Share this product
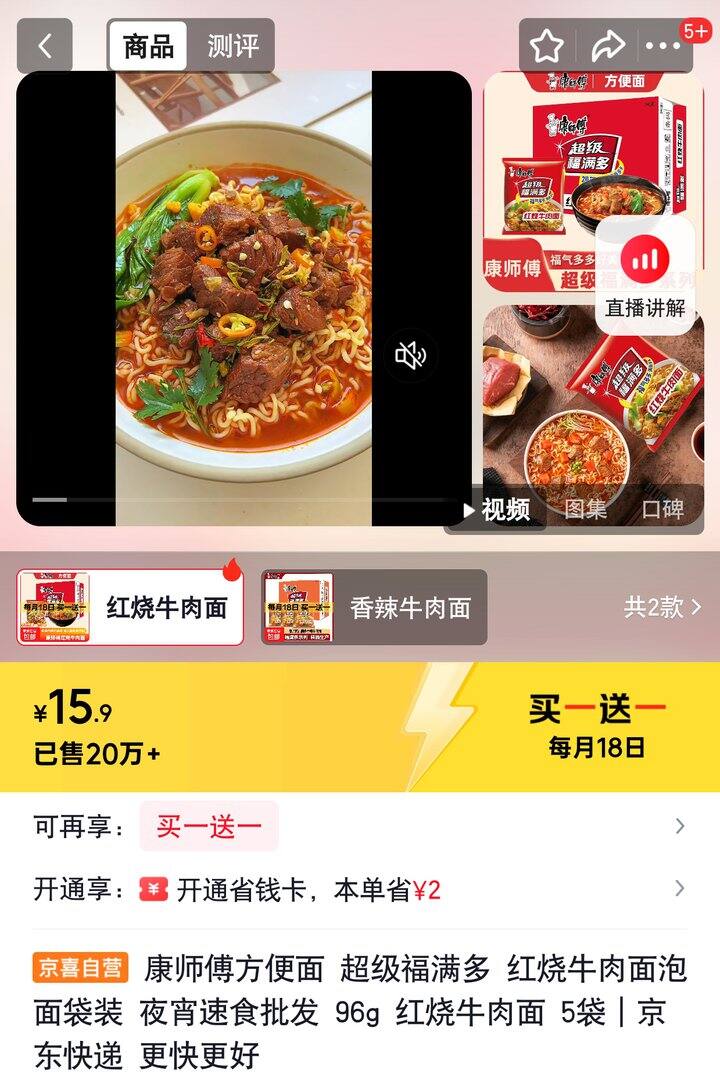 point(606,46)
